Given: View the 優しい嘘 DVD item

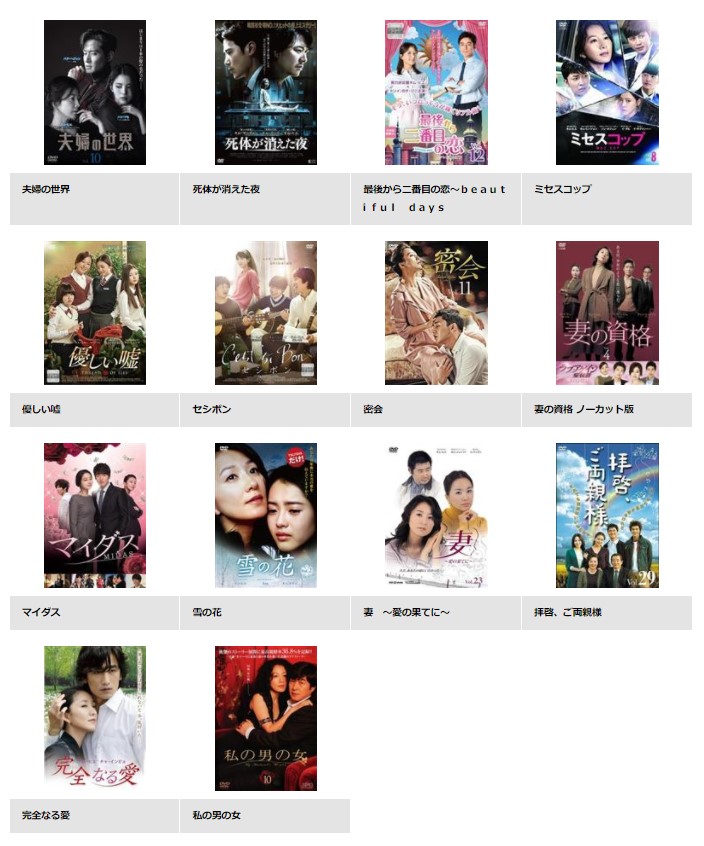Looking at the screenshot, I should [x=95, y=312].
